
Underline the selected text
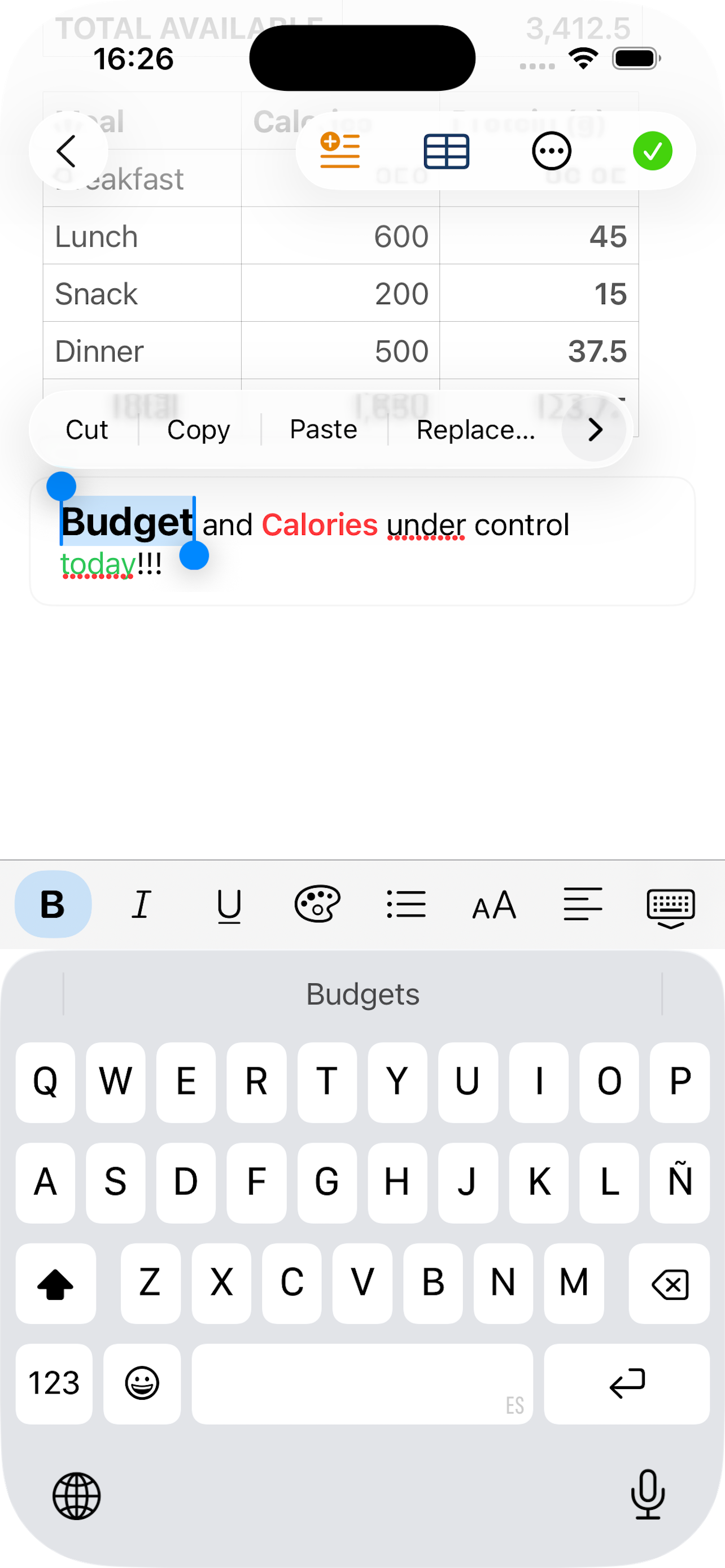(x=229, y=905)
